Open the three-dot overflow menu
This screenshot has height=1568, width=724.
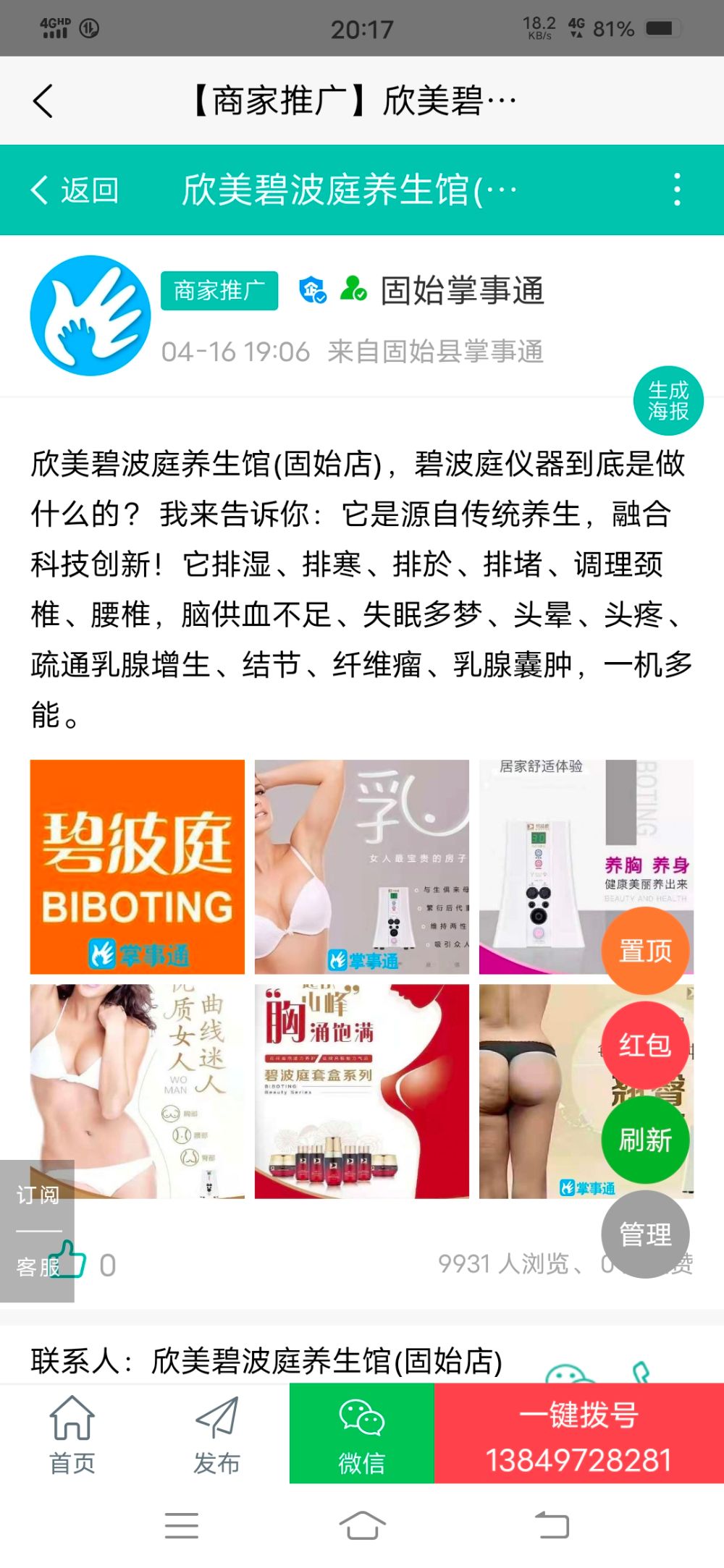click(677, 190)
